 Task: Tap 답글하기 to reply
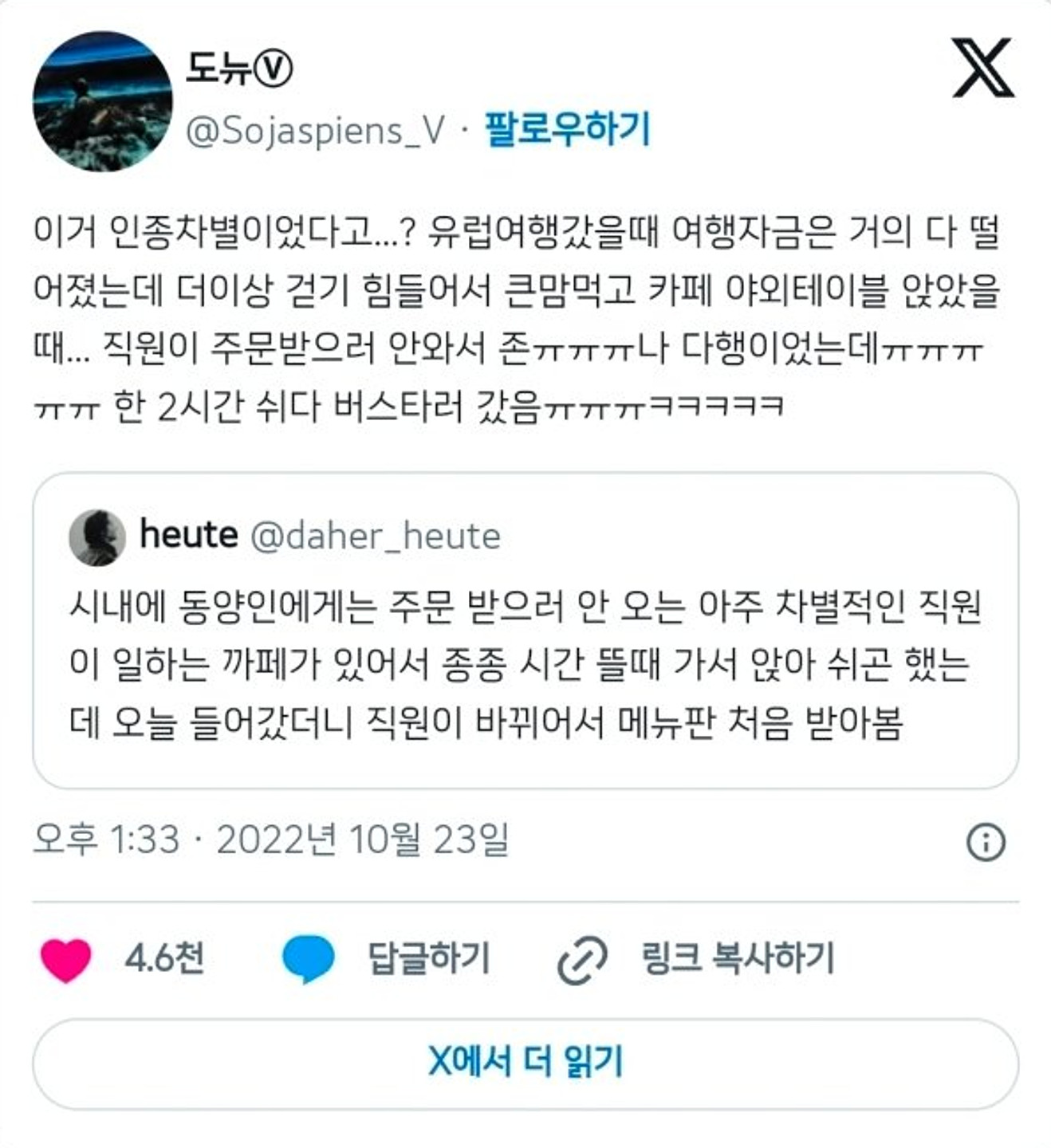427,959
